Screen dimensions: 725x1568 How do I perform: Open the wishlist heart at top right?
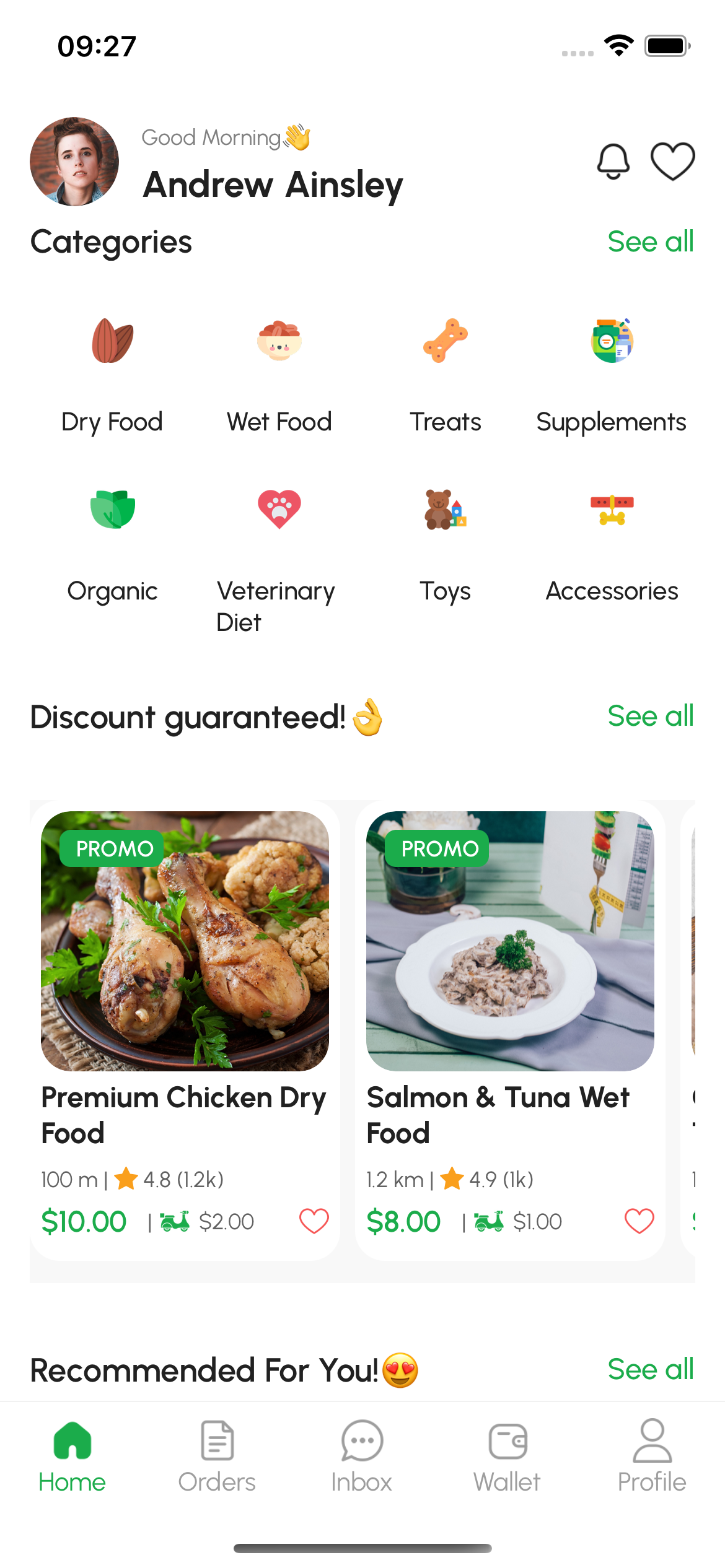[x=672, y=161]
